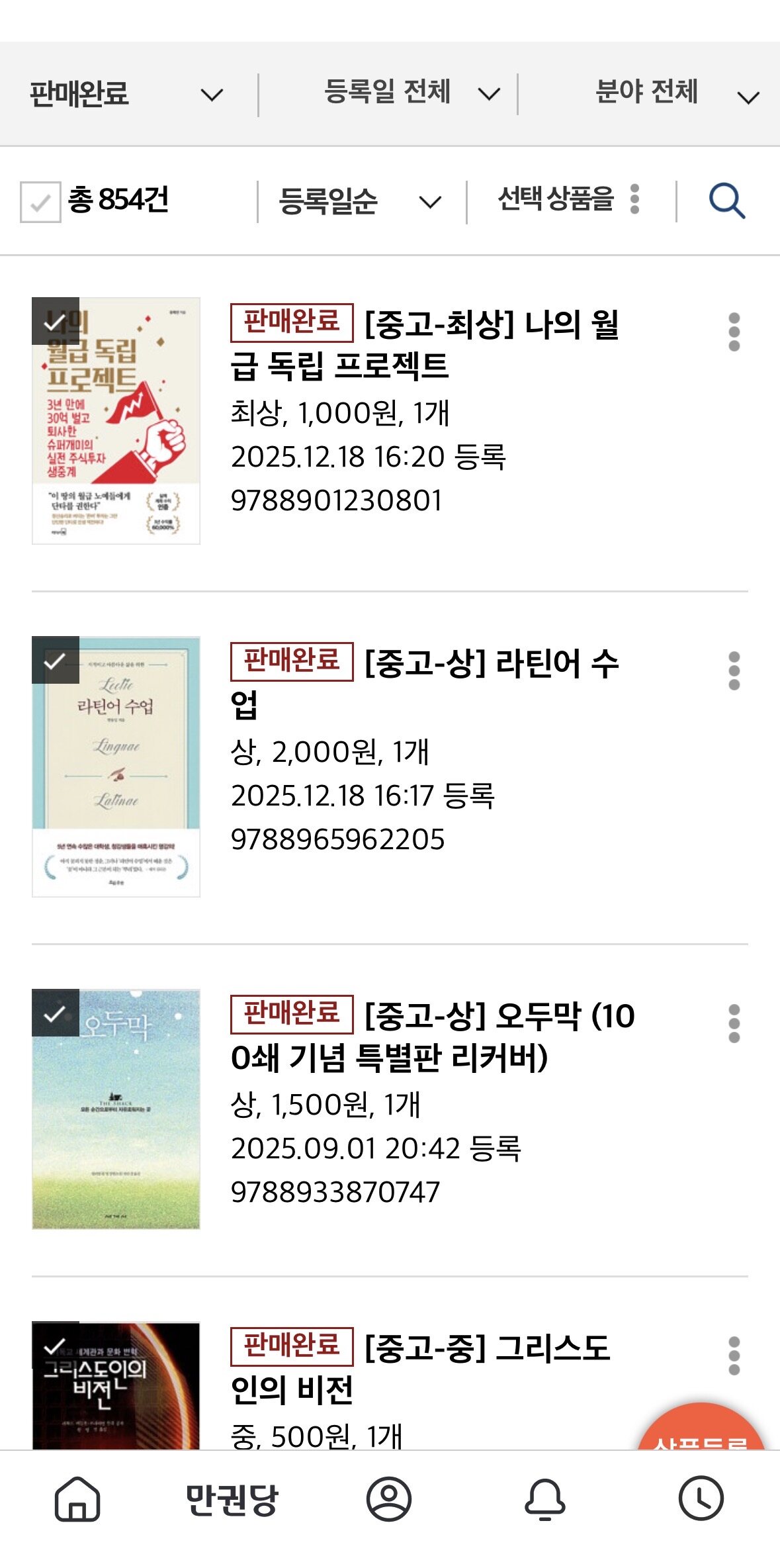Open more options for 나의 월급 독립 프로젝트
780x1568 pixels.
[x=734, y=332]
